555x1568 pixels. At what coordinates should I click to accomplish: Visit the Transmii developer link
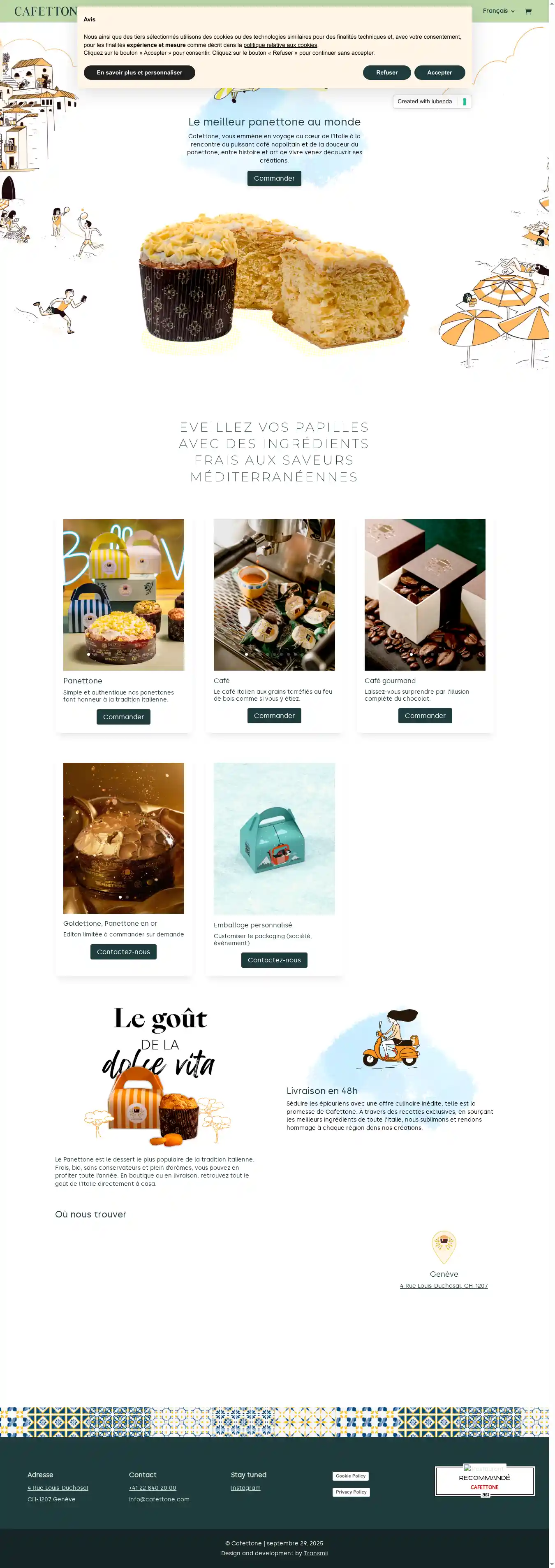315,1553
